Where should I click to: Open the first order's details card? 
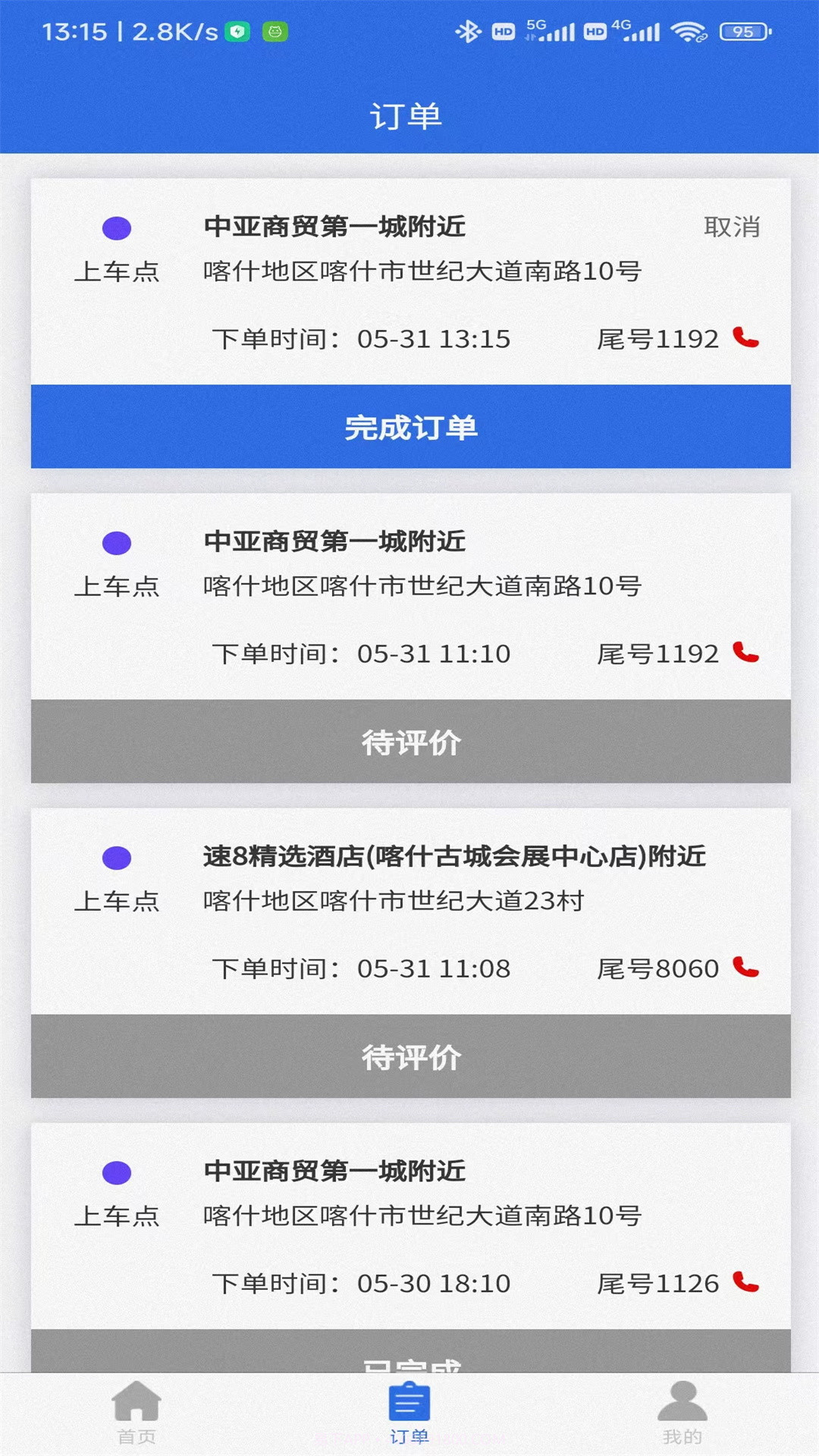409,273
